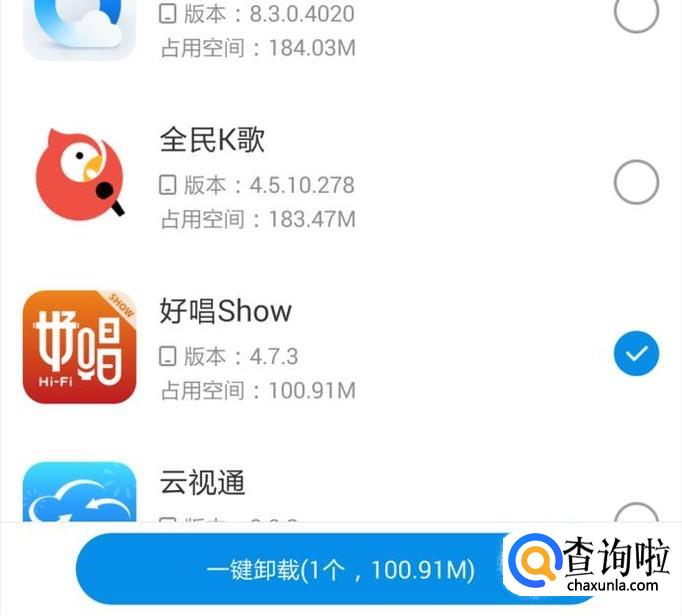The height and width of the screenshot is (616, 682).
Task: Select the 云视通 app checkbox
Action: pyautogui.click(x=636, y=514)
